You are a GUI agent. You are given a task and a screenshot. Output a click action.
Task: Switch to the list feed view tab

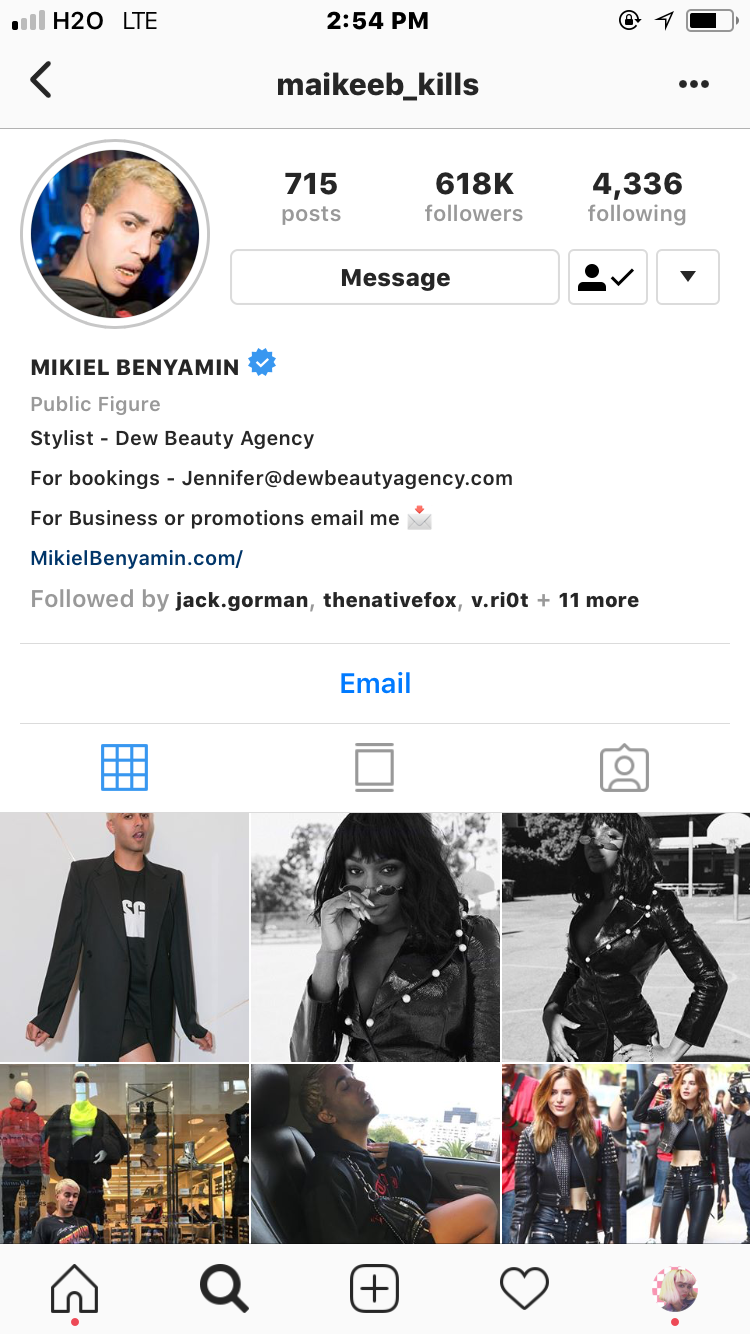click(374, 768)
